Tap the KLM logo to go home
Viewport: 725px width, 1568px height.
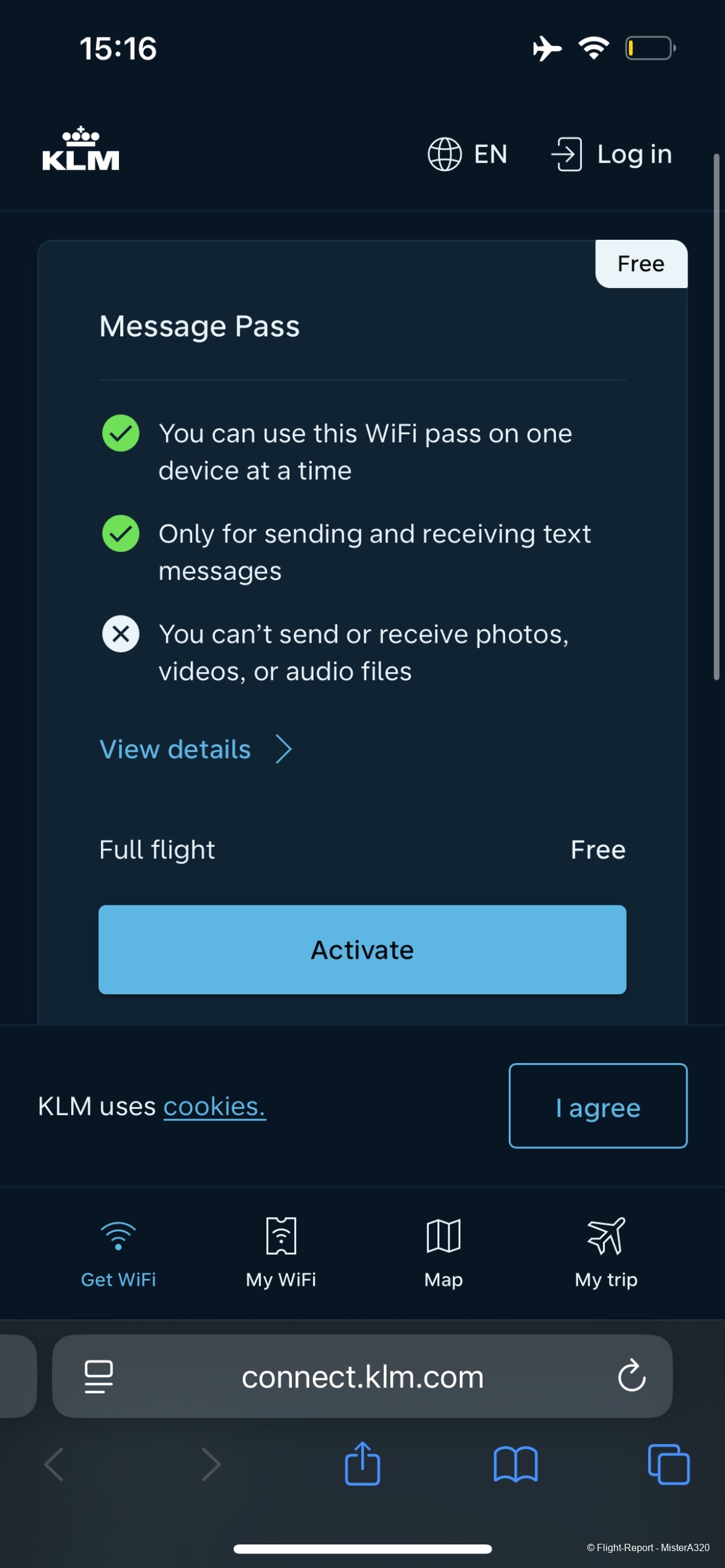[80, 149]
